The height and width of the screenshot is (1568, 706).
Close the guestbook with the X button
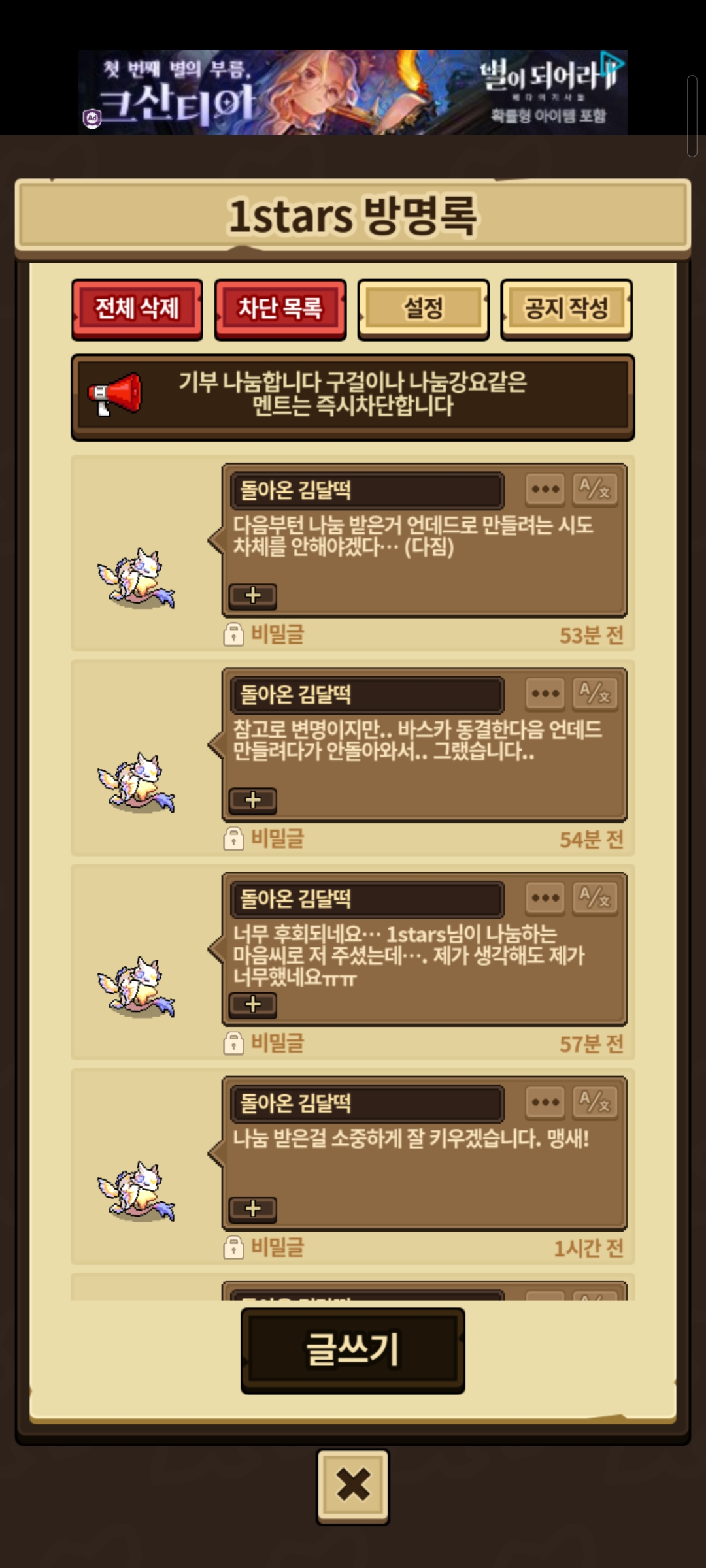click(353, 1486)
